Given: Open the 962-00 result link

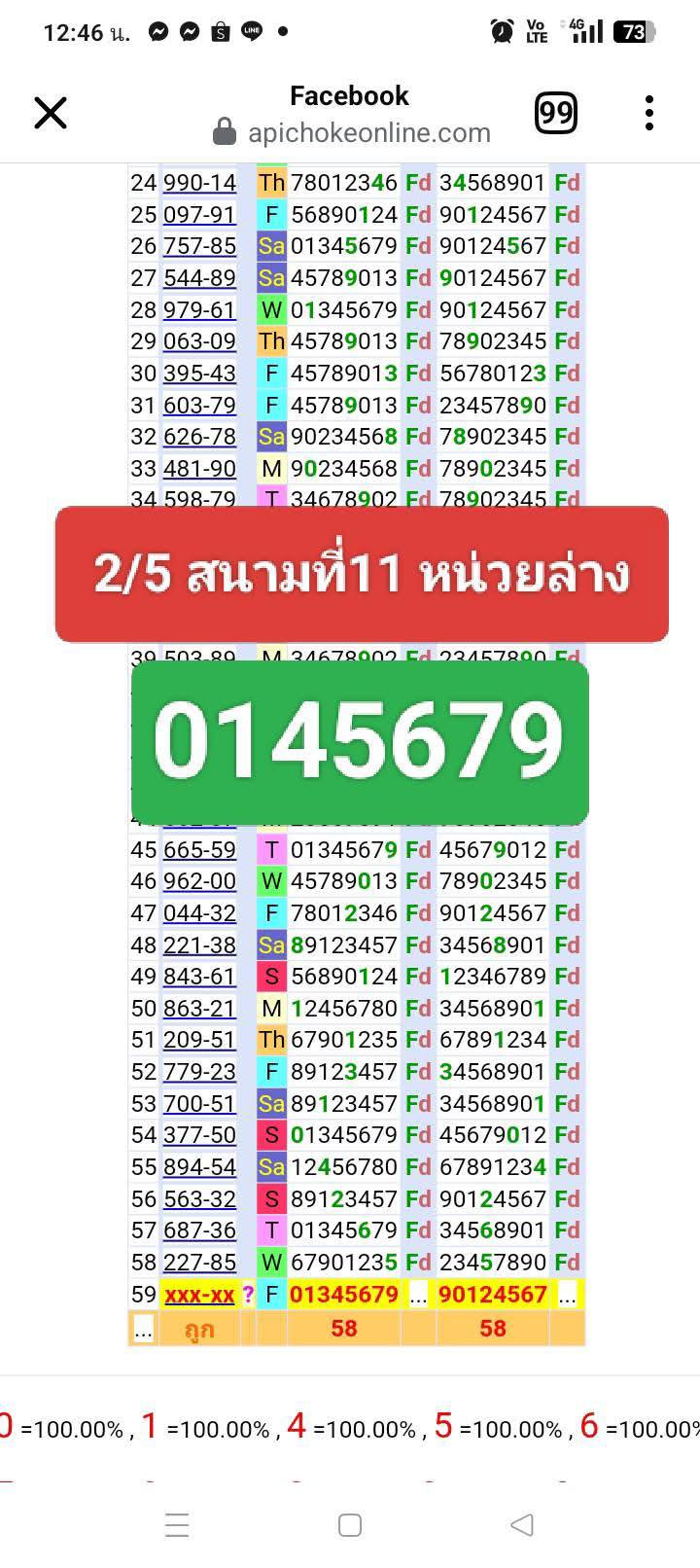Looking at the screenshot, I should [x=199, y=881].
